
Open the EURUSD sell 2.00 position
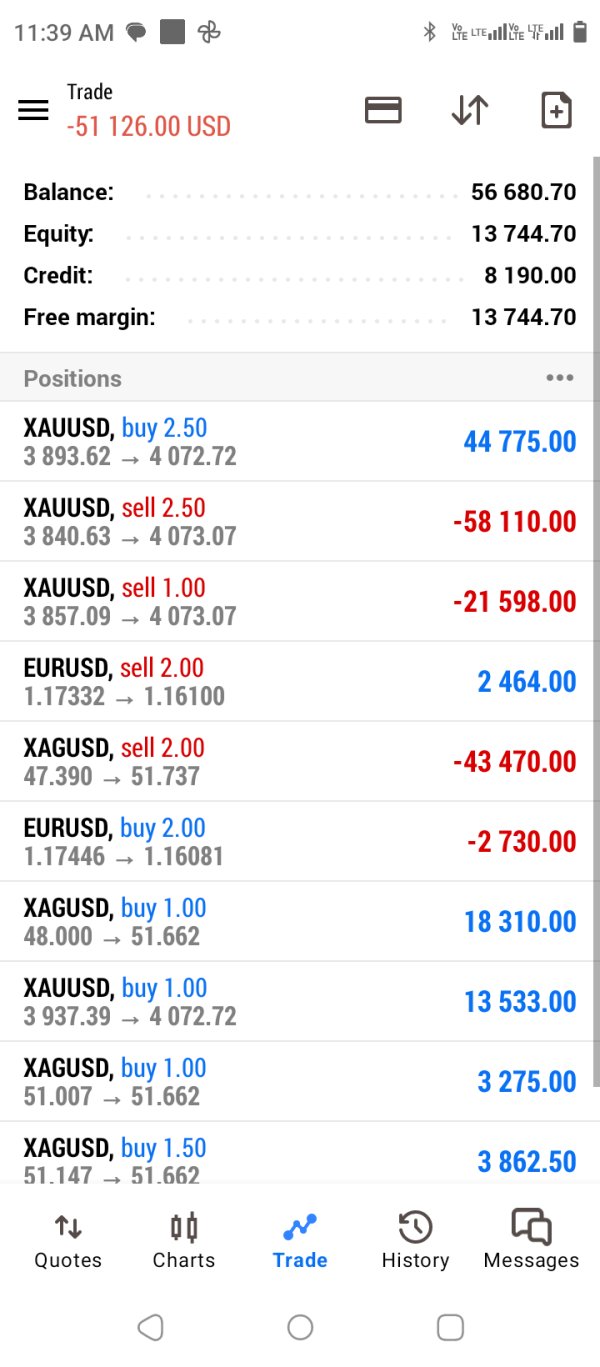pos(300,682)
